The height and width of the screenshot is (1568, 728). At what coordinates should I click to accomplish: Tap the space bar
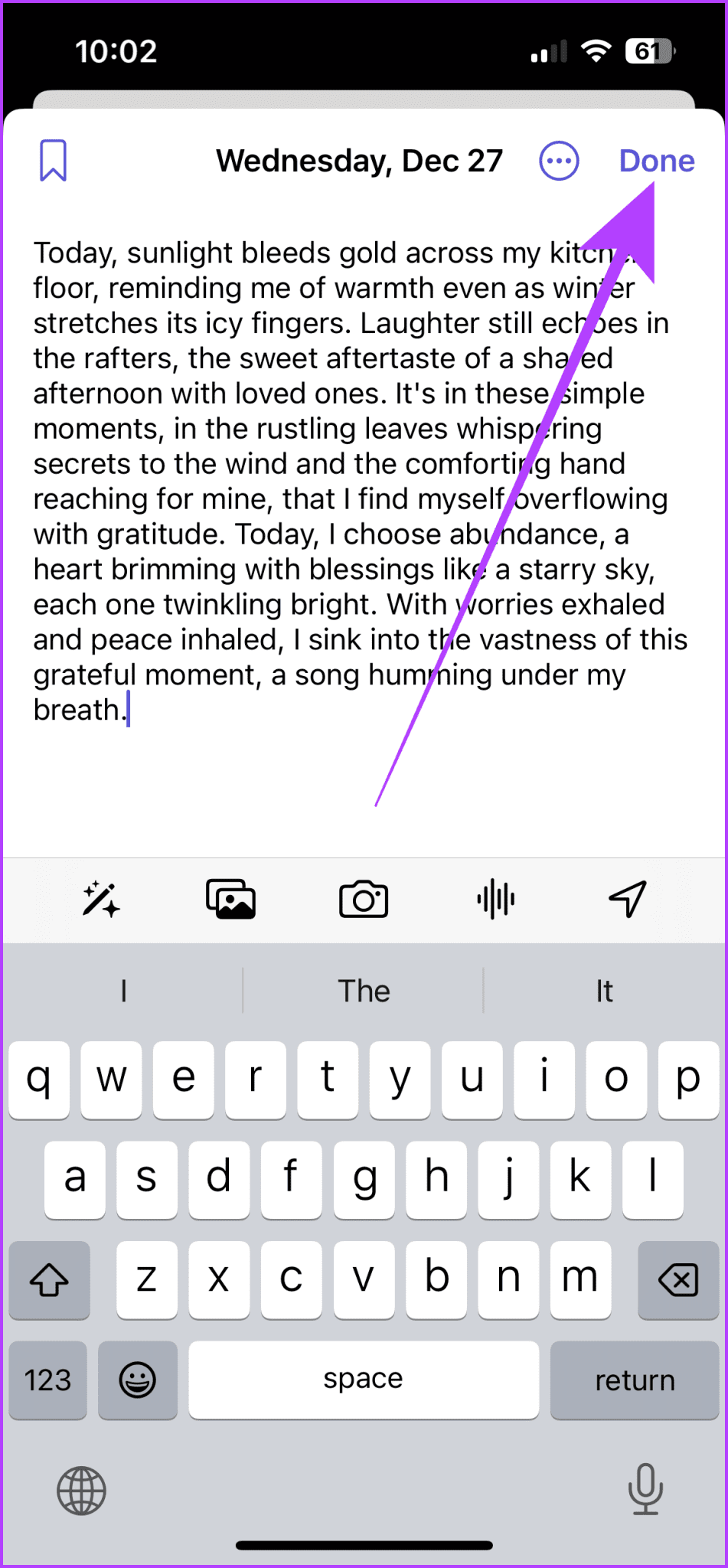[x=363, y=1380]
